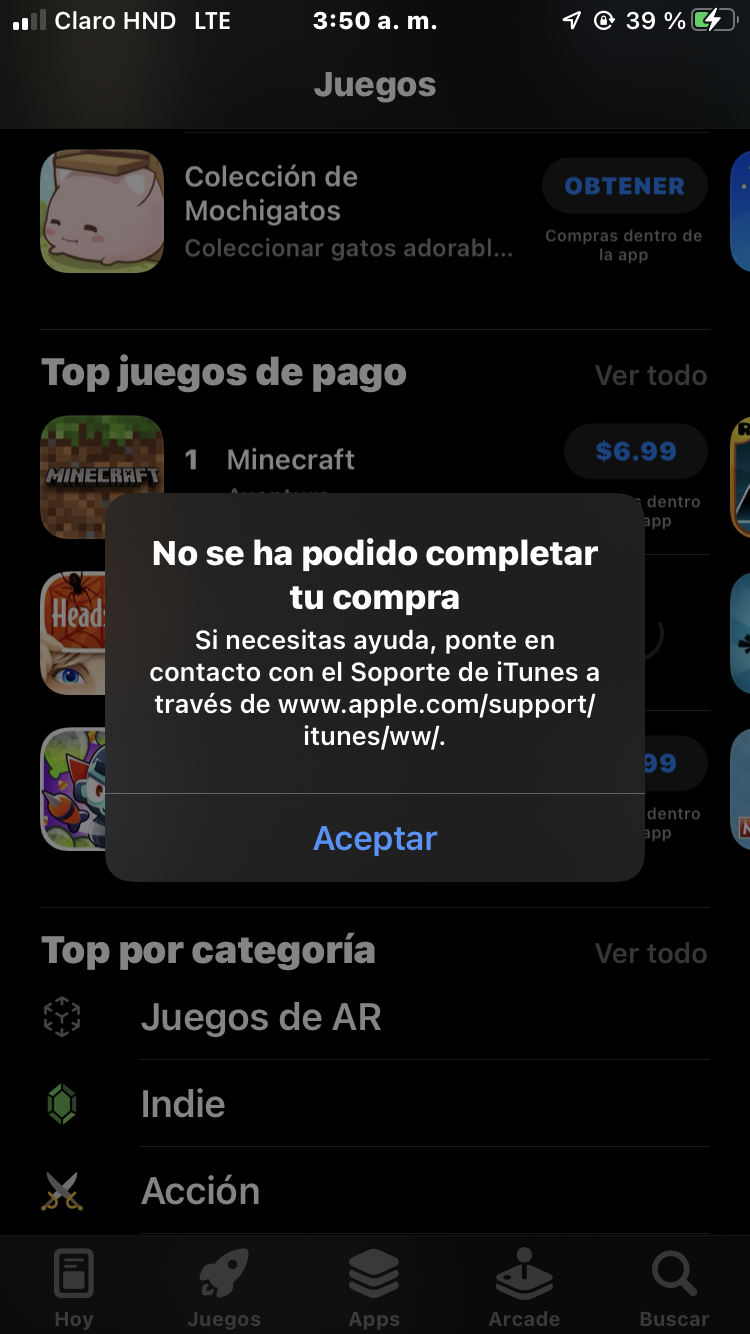Buy Minecraft for $6.99

(x=635, y=452)
